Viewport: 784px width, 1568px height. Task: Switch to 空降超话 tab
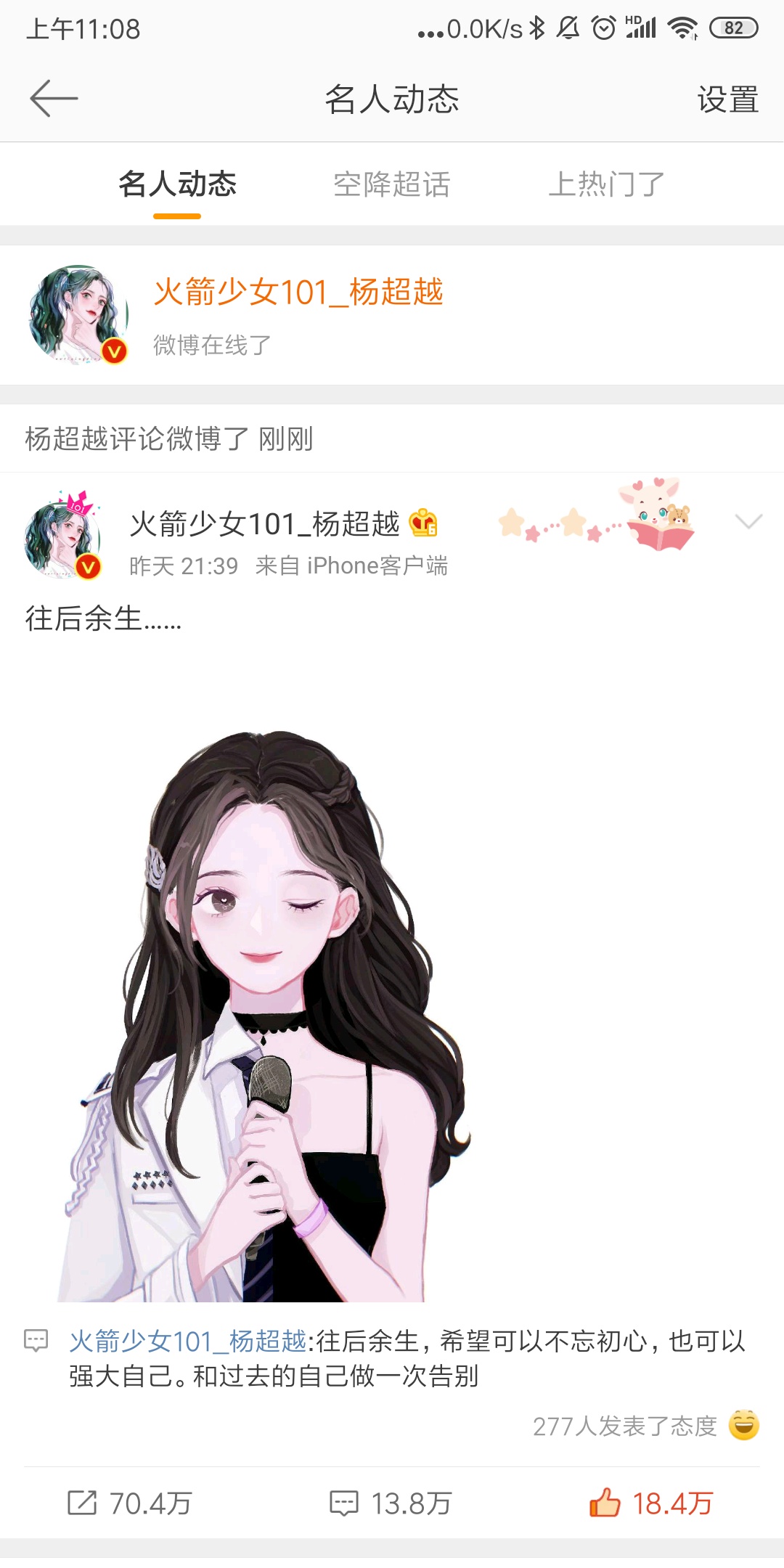pyautogui.click(x=391, y=184)
